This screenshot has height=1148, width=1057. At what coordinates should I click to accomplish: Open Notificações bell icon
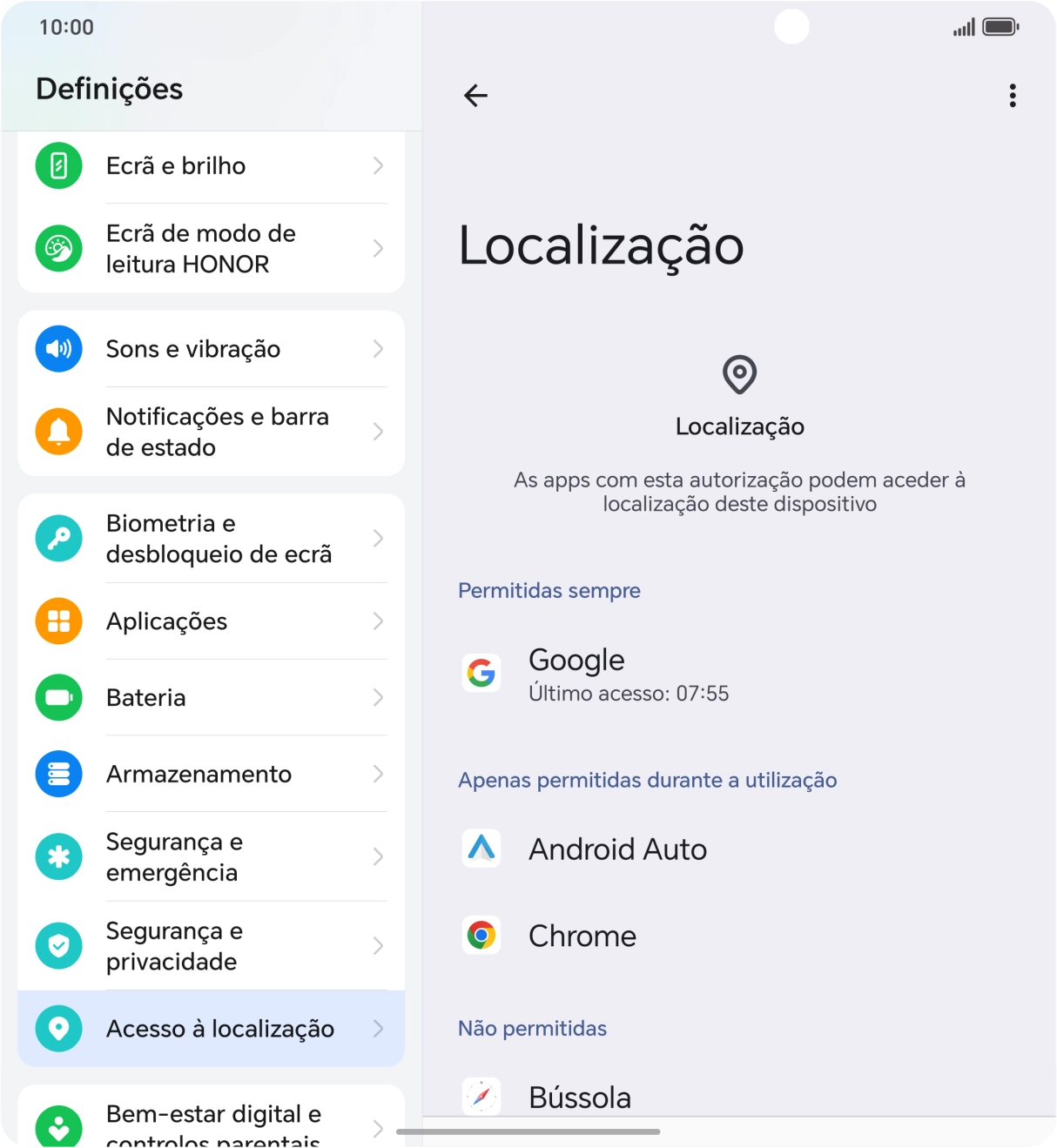click(x=57, y=431)
